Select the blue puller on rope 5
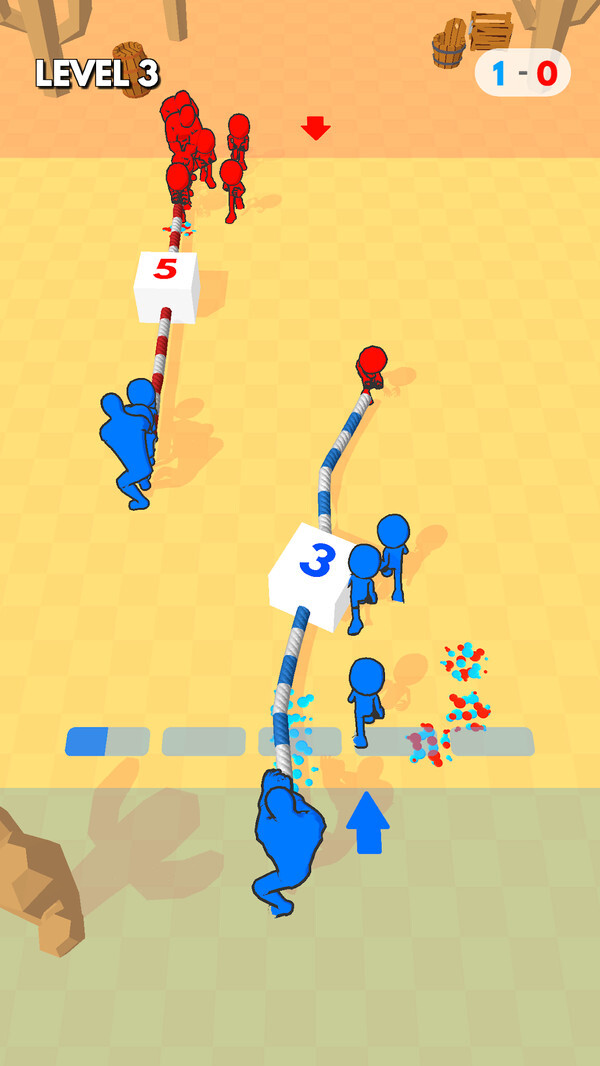Screen dimensions: 600x1066 pyautogui.click(x=130, y=440)
